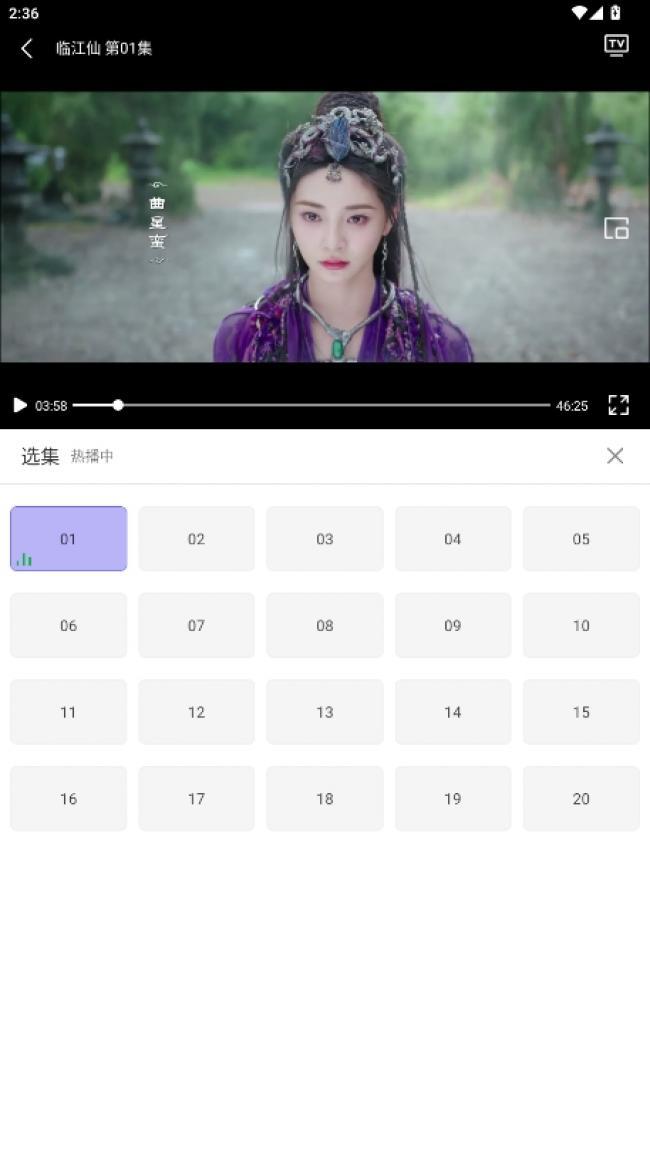This screenshot has height=1154, width=650.
Task: Choose episode 18
Action: point(325,799)
